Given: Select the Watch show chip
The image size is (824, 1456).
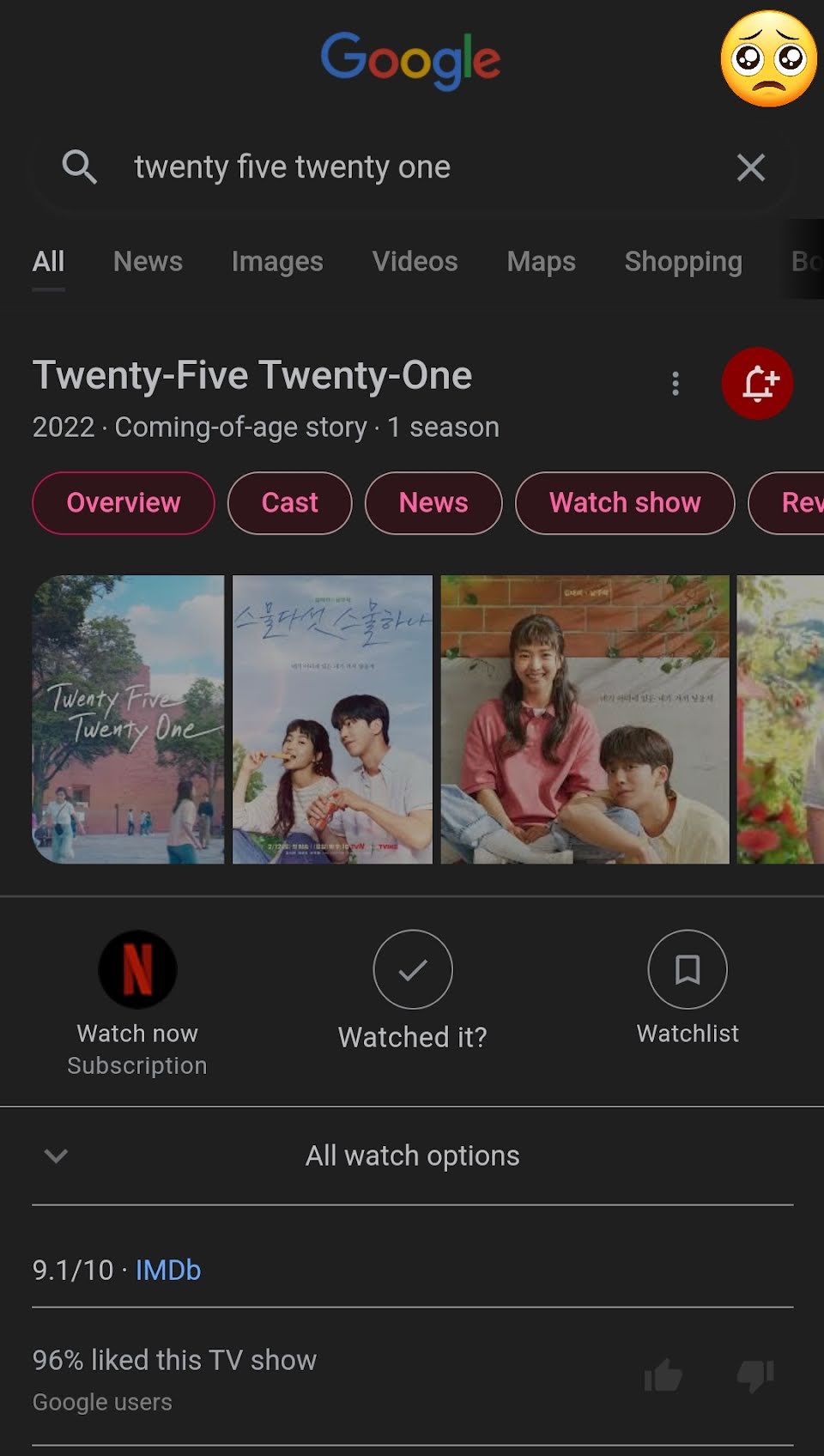Looking at the screenshot, I should [x=625, y=503].
